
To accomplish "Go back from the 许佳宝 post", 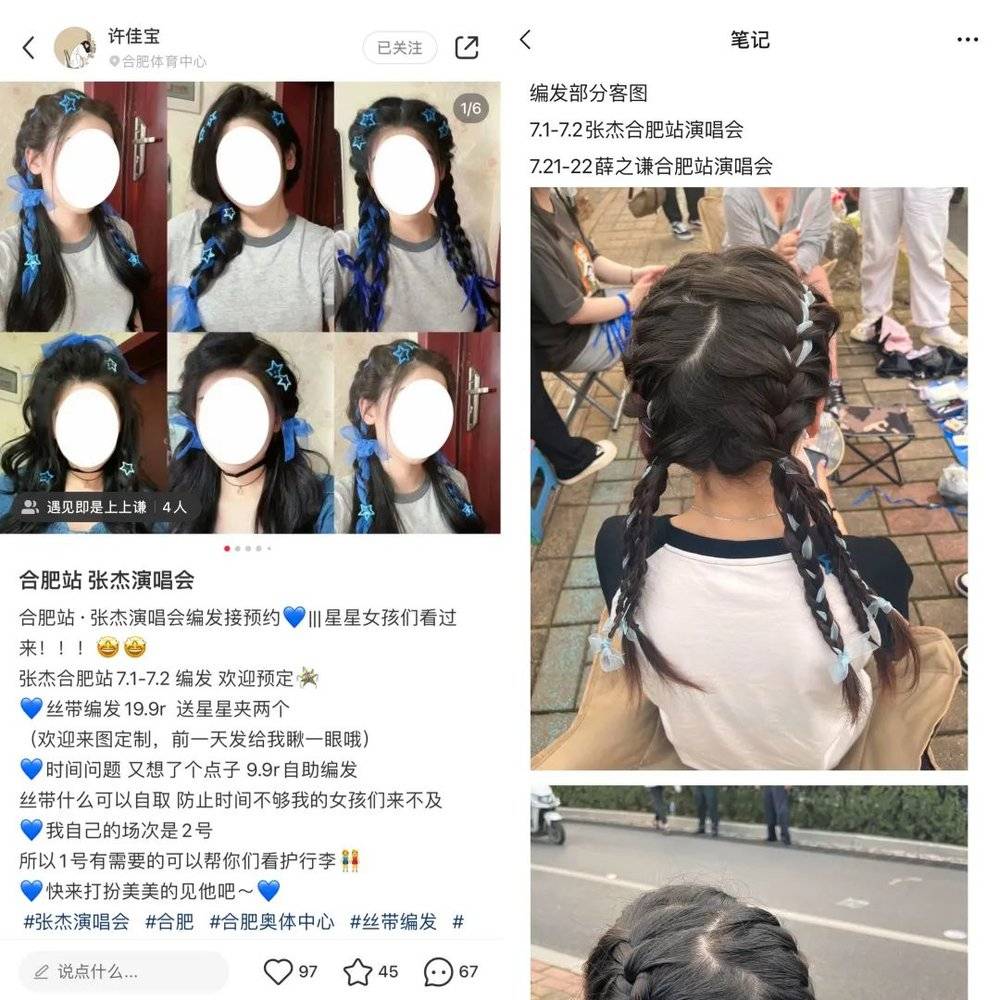I will tap(28, 47).
